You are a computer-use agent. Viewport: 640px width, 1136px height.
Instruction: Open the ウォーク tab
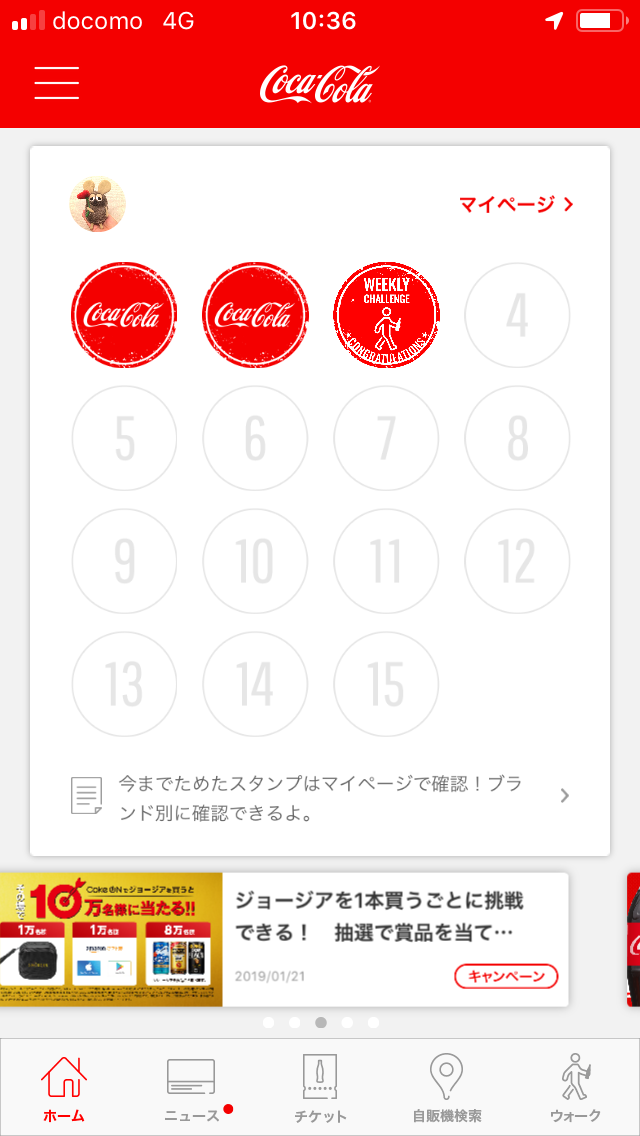(575, 1088)
